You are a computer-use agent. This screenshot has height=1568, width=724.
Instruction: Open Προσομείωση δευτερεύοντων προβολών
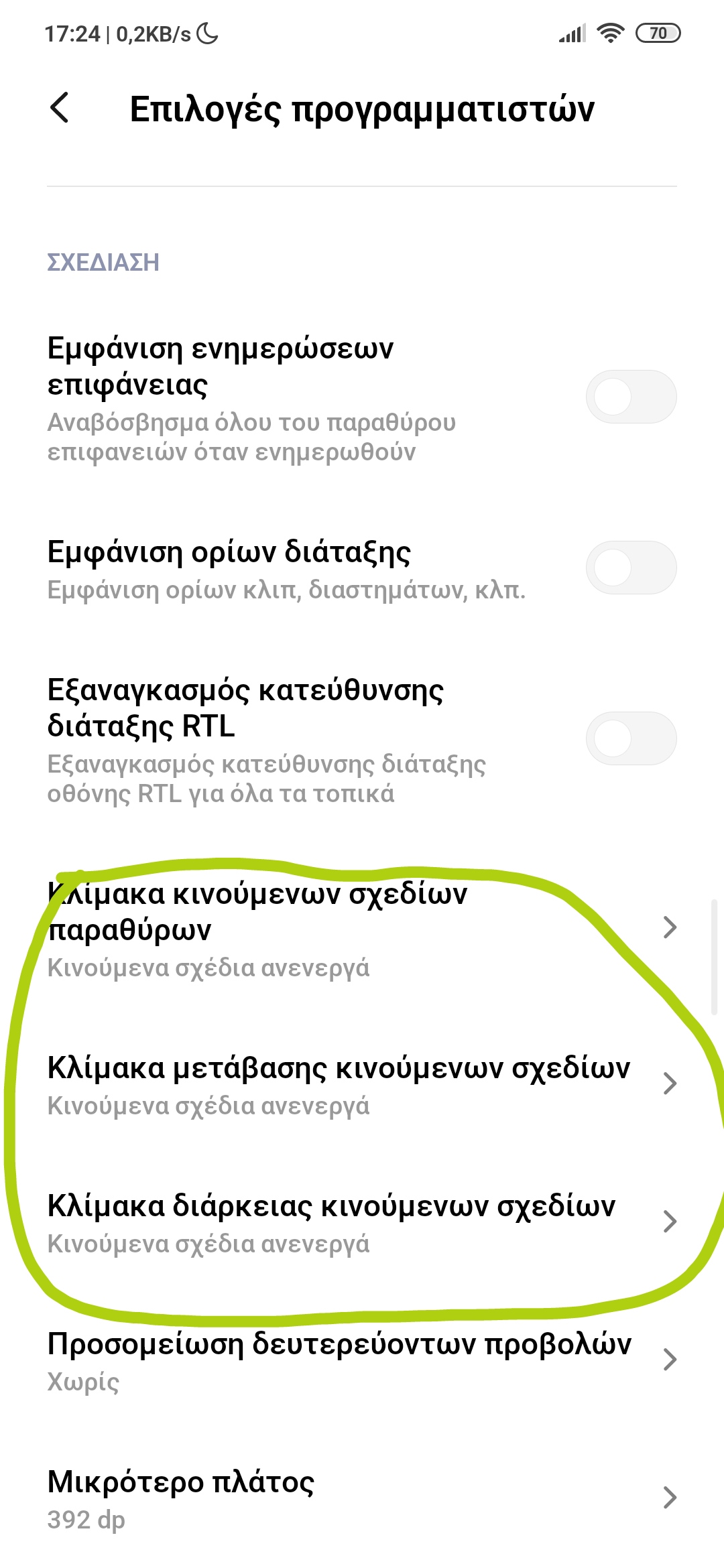[362, 1360]
